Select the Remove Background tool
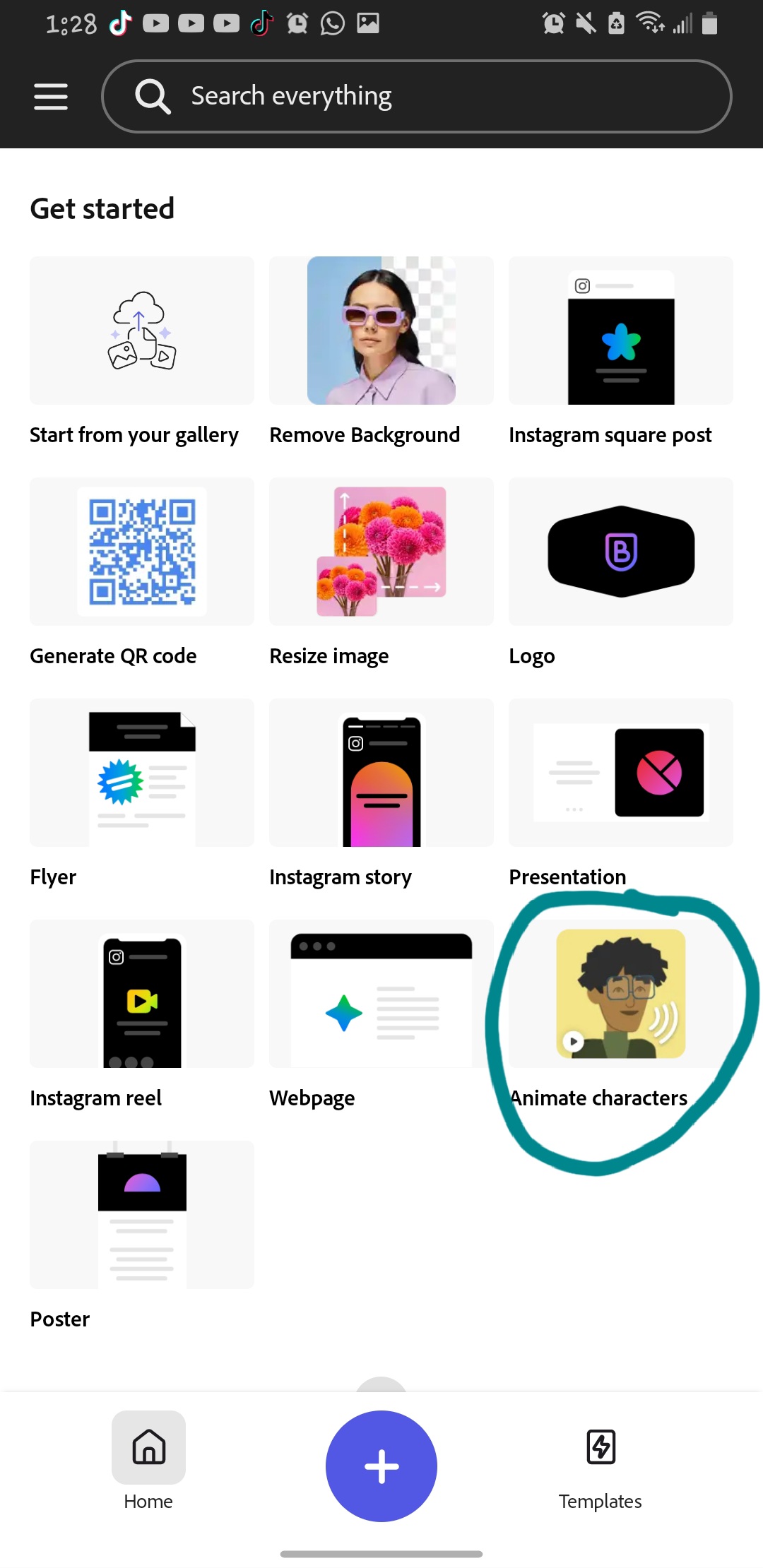This screenshot has width=763, height=1568. (381, 331)
